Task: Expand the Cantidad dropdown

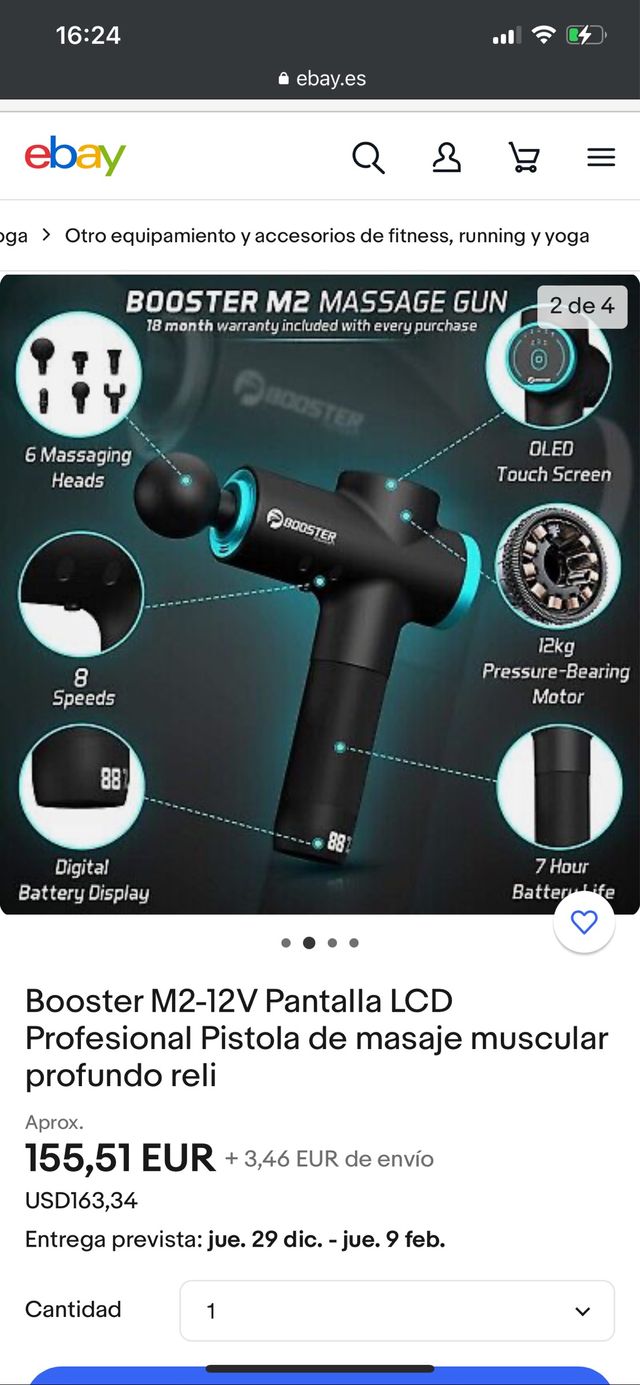Action: click(397, 1310)
